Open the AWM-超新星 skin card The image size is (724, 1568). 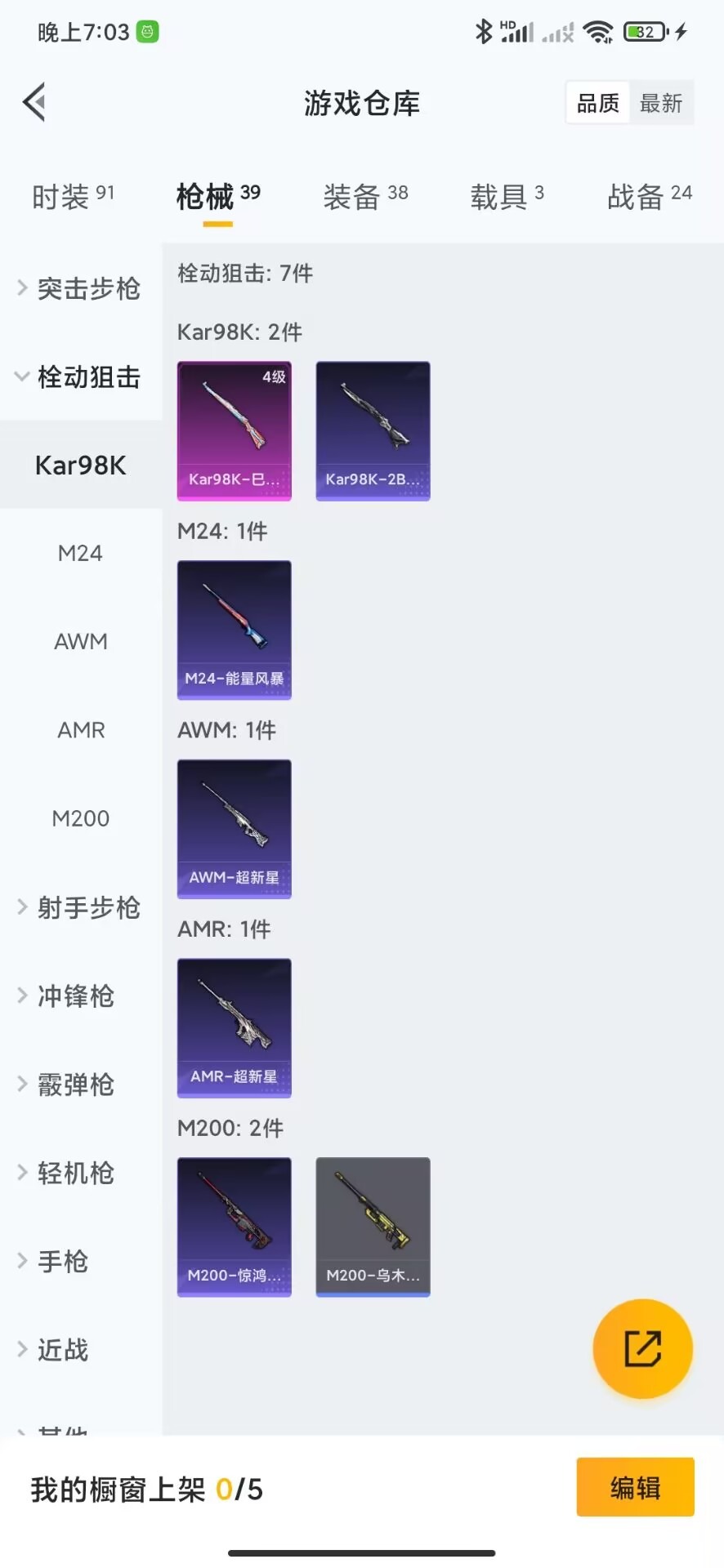tap(235, 829)
